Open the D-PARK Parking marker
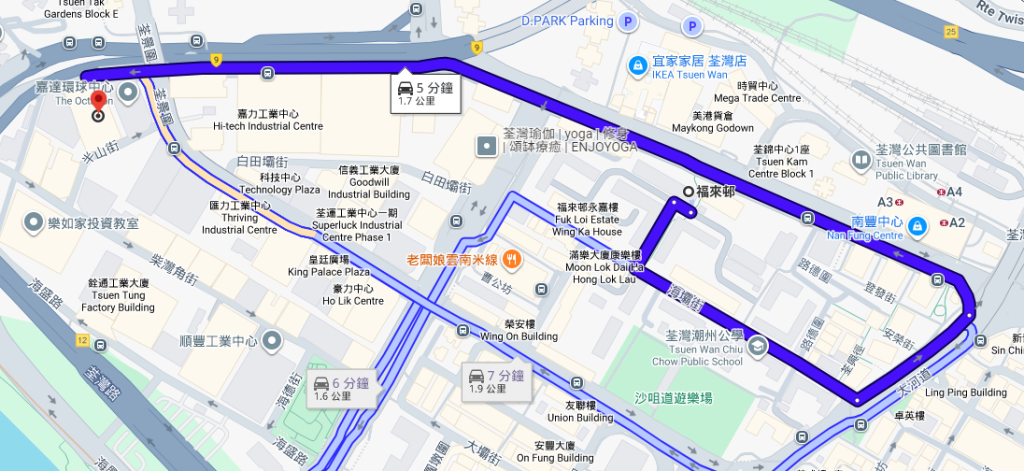Viewport: 1024px width, 471px height. click(627, 21)
